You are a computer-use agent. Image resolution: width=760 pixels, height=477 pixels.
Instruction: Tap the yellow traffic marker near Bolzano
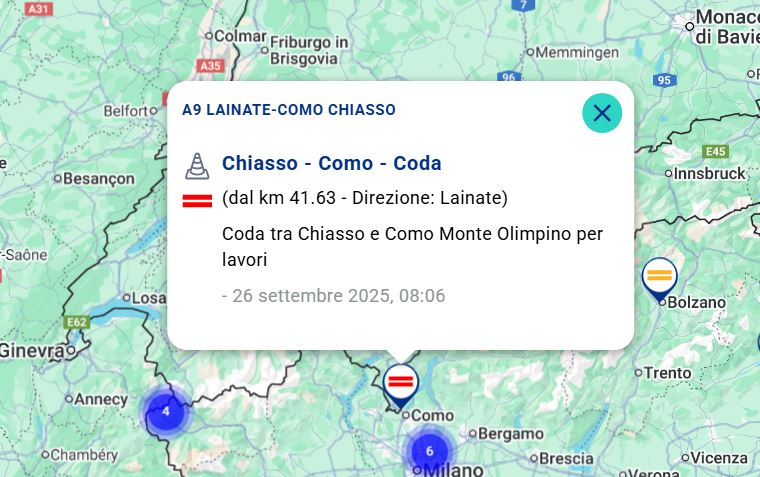click(x=659, y=275)
